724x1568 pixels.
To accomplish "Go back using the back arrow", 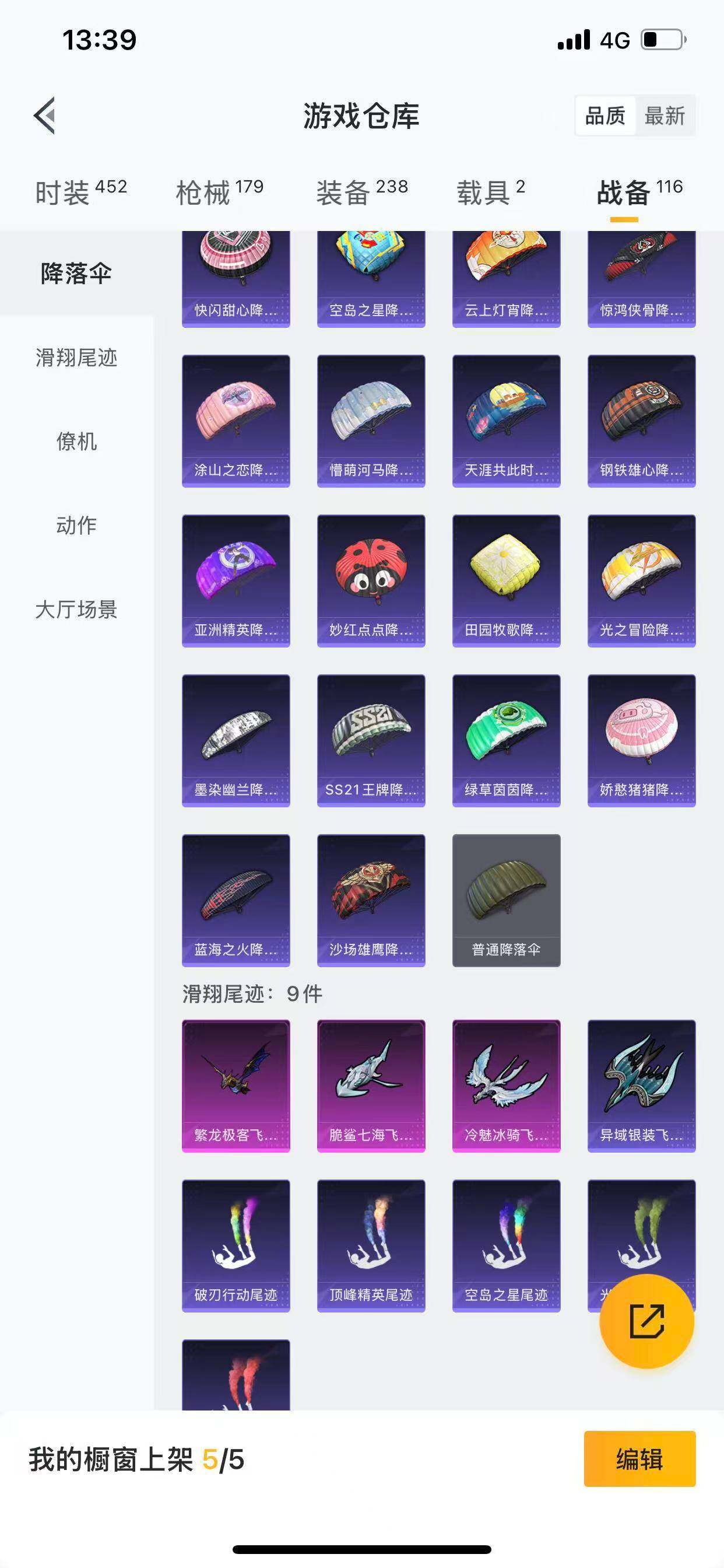I will click(45, 115).
